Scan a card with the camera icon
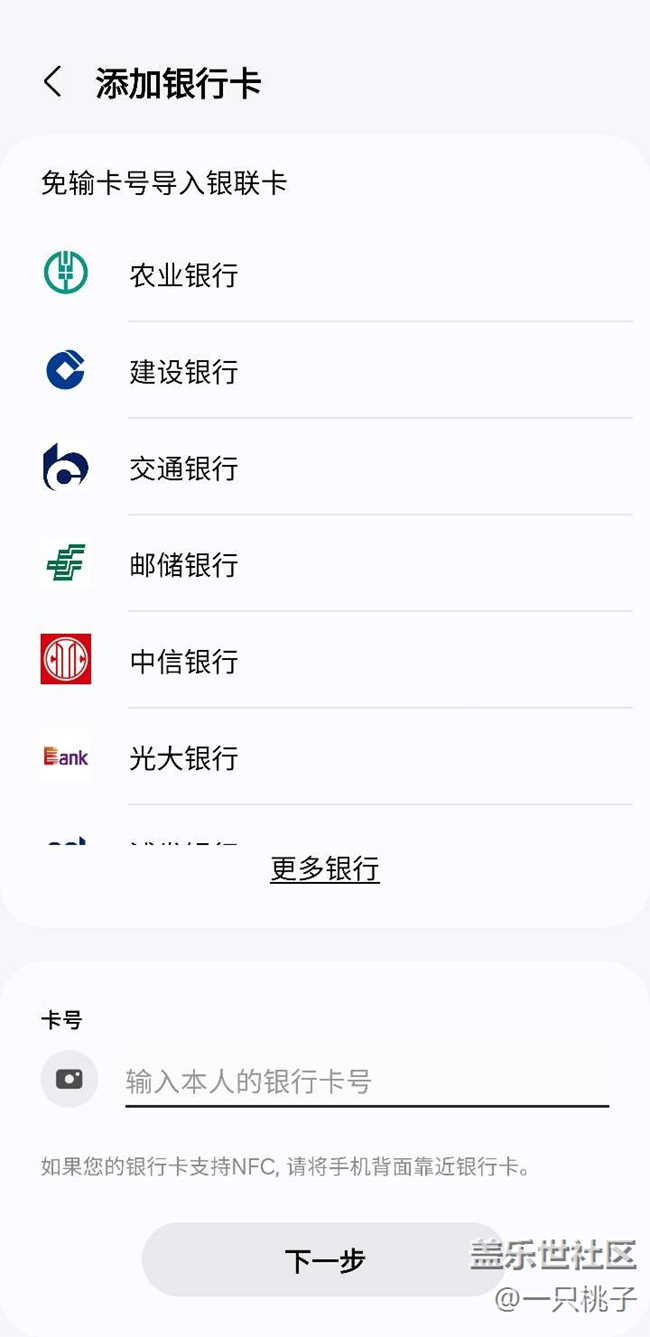The image size is (650, 1337). pos(69,1079)
